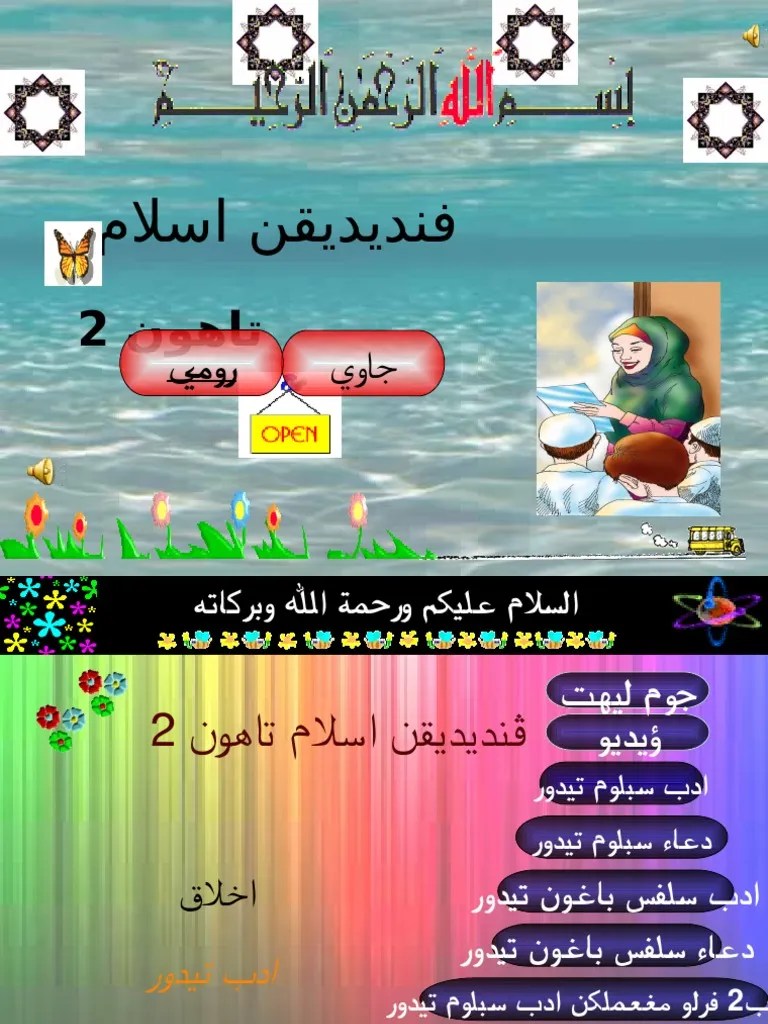Tap the speaker icon above the flowers

[40, 471]
